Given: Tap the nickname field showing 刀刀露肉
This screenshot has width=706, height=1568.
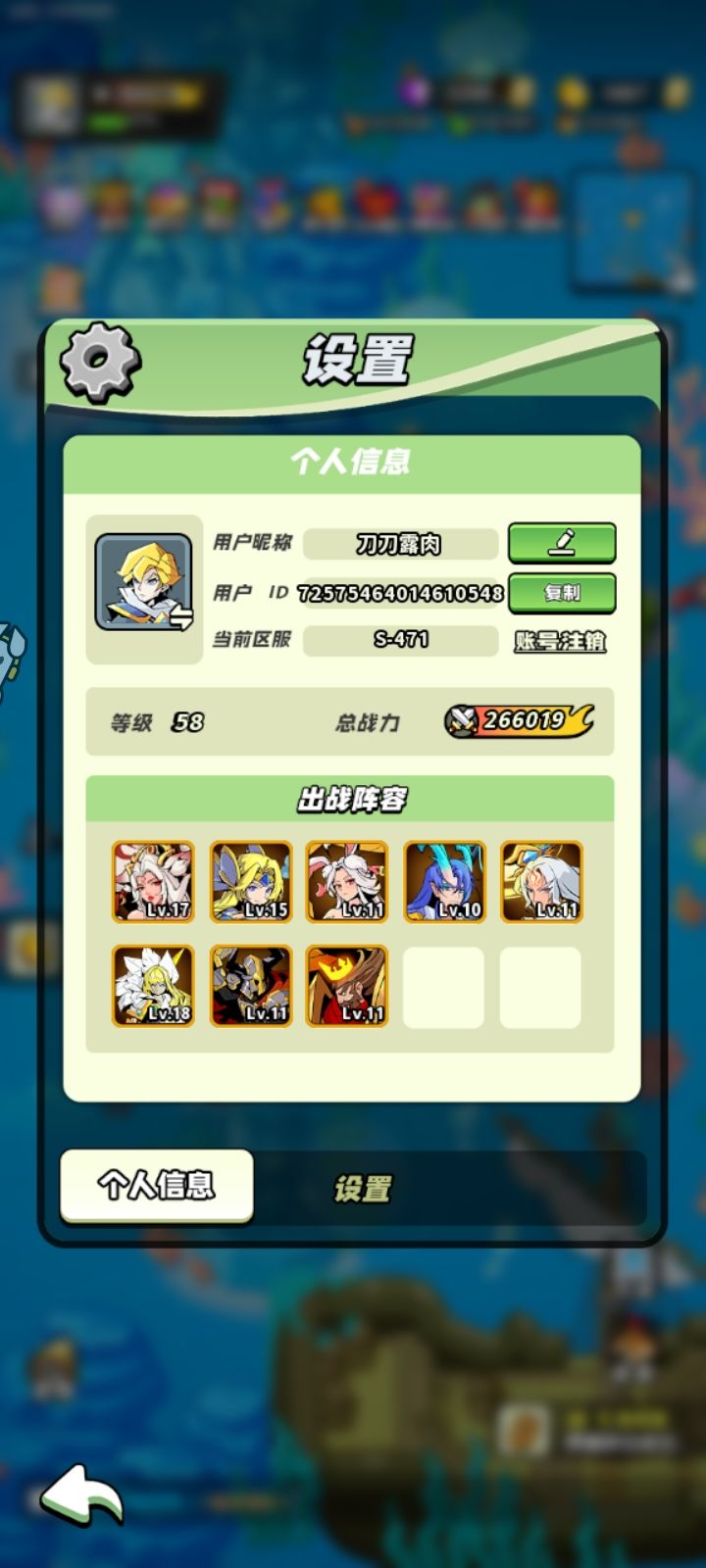Looking at the screenshot, I should click(x=399, y=540).
